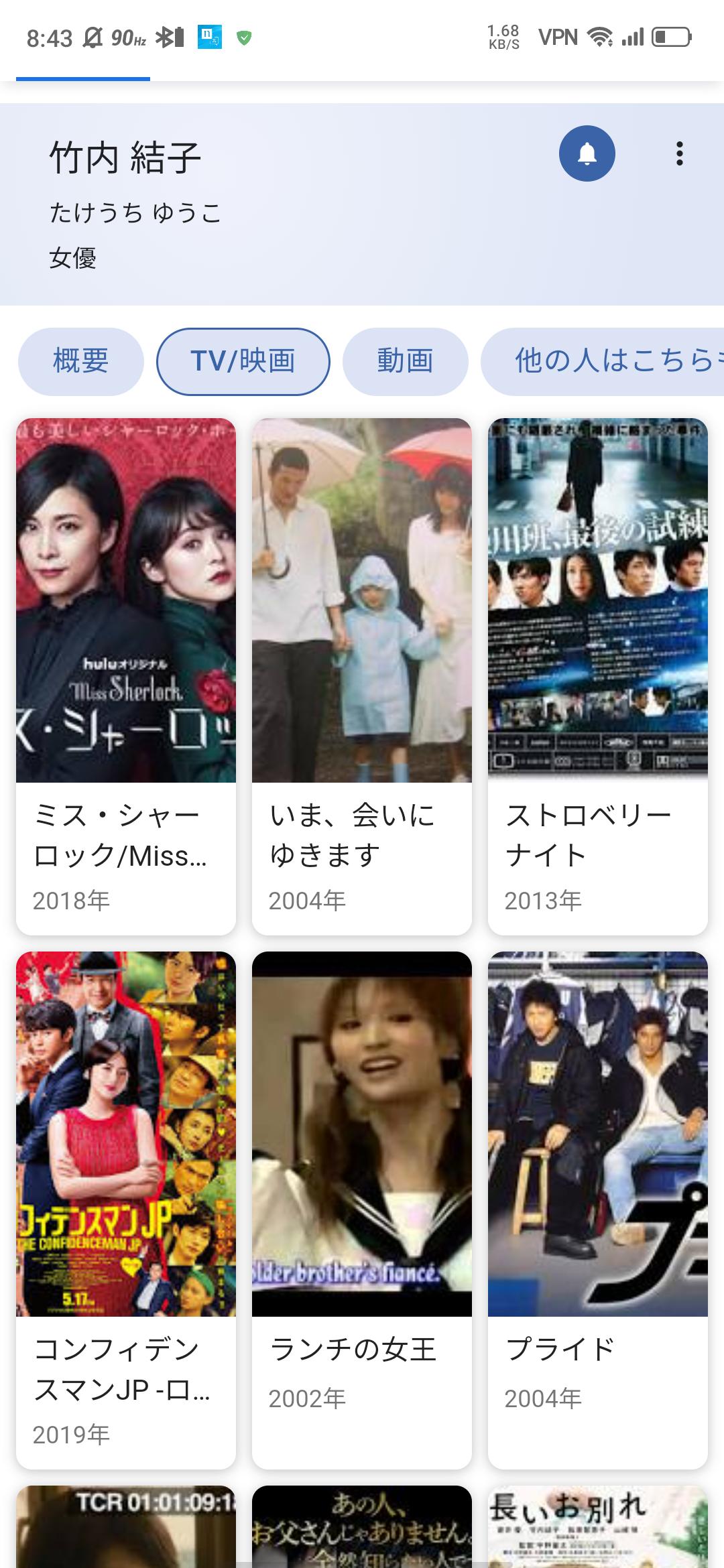Tap the notification bell for 竹内 結子

pyautogui.click(x=587, y=153)
